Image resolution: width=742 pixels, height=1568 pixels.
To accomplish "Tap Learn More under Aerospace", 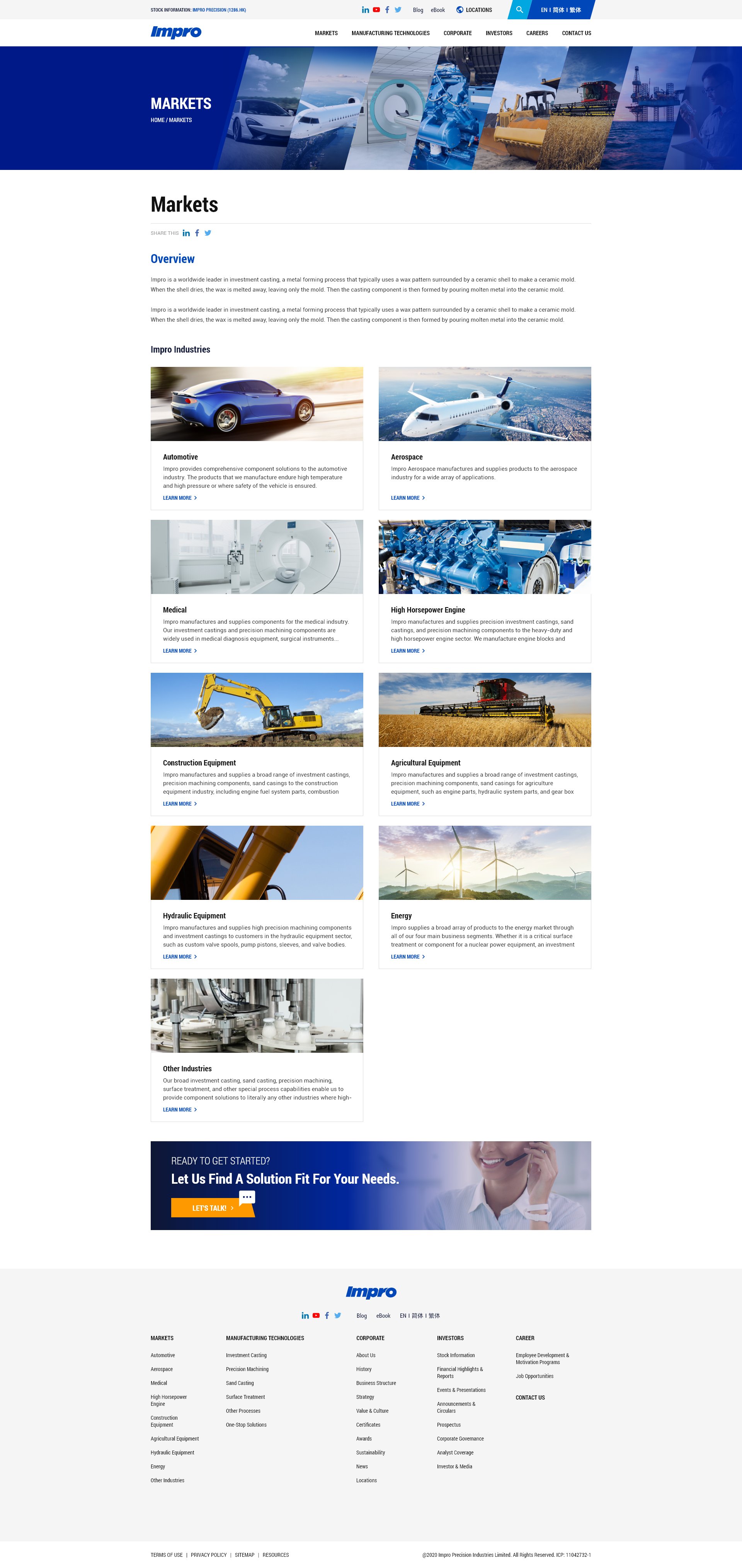I will click(x=408, y=498).
